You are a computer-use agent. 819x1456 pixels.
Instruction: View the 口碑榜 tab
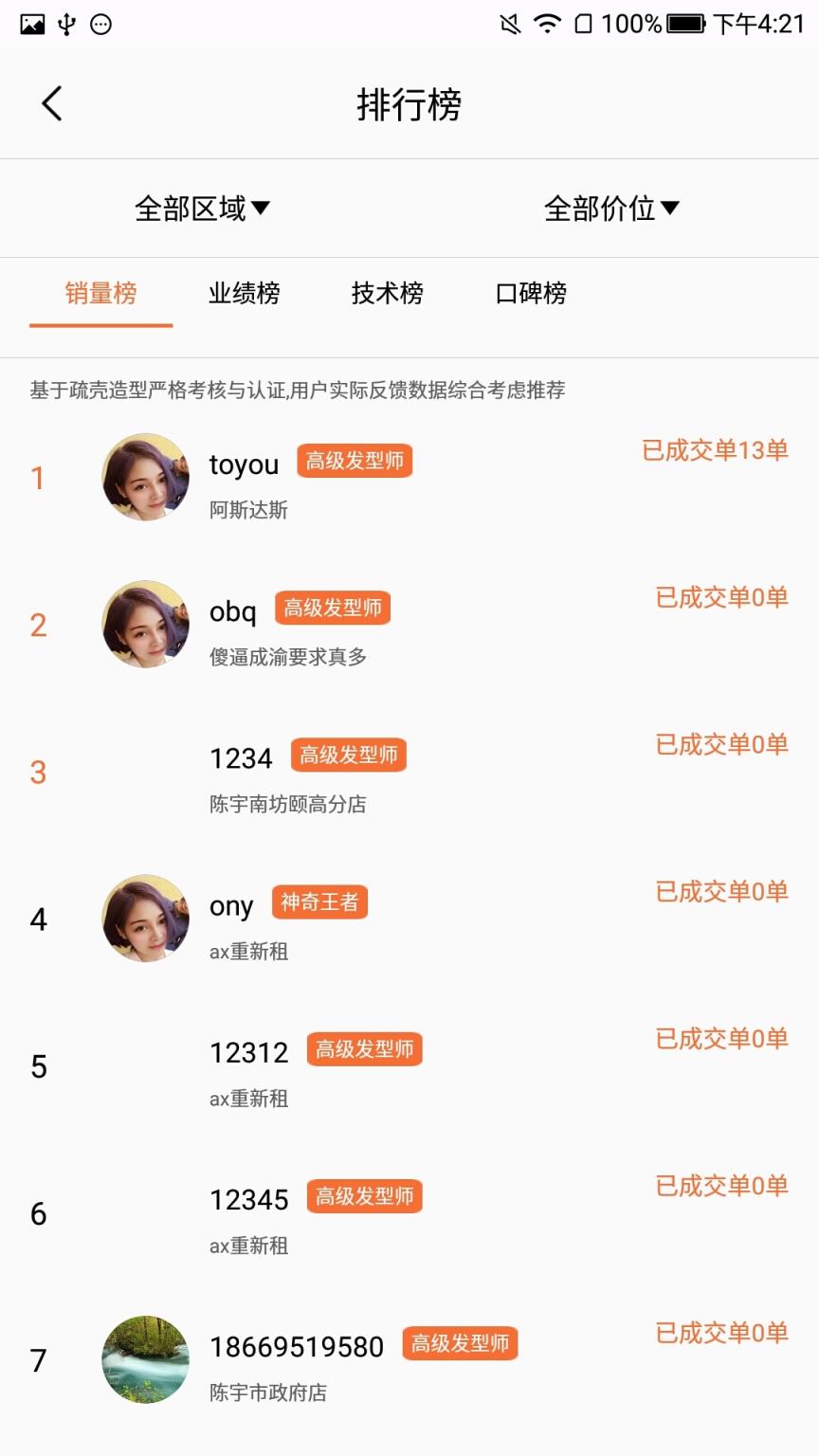(531, 294)
